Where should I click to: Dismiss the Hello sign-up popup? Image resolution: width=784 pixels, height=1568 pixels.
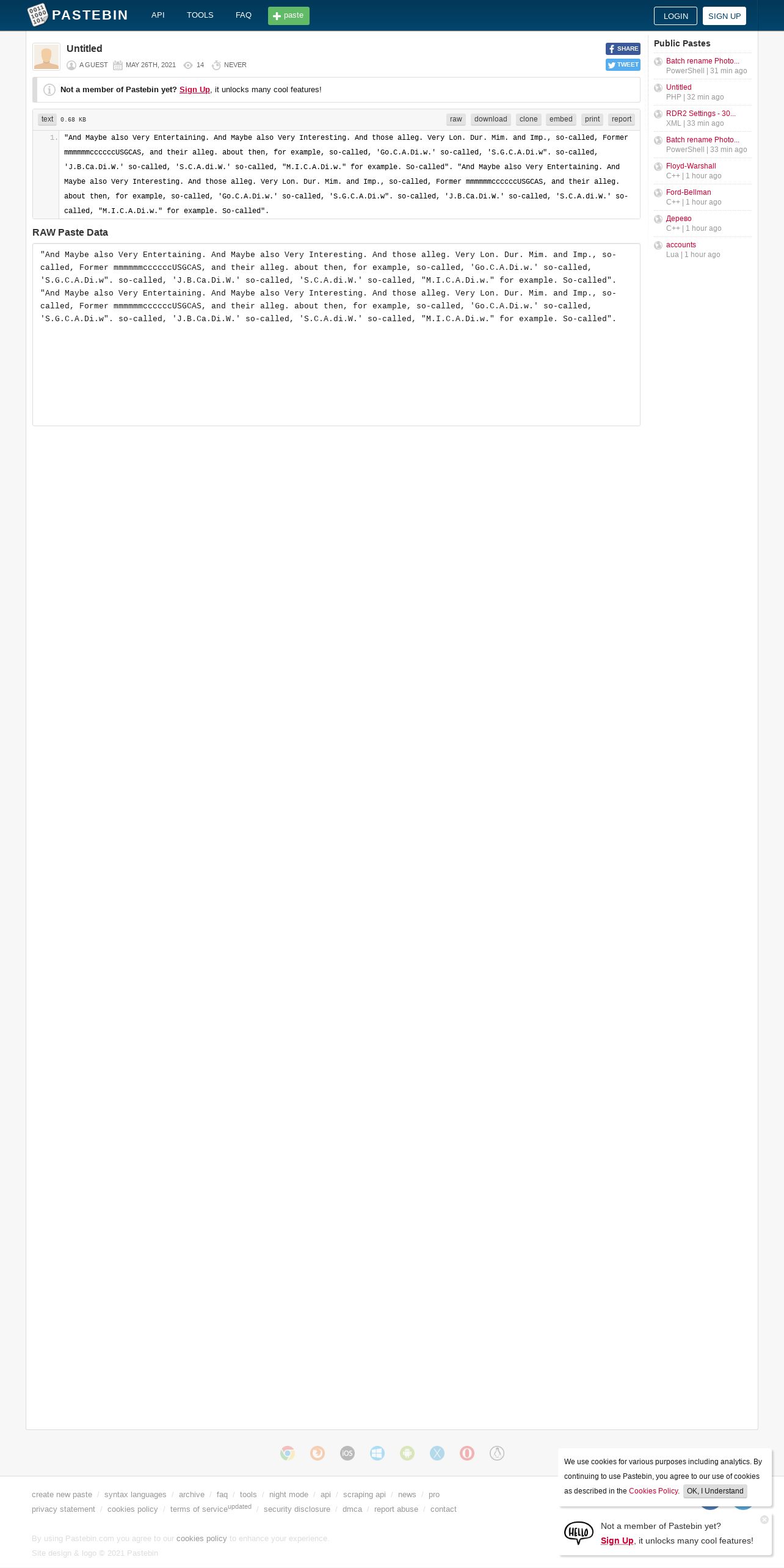(x=764, y=1520)
